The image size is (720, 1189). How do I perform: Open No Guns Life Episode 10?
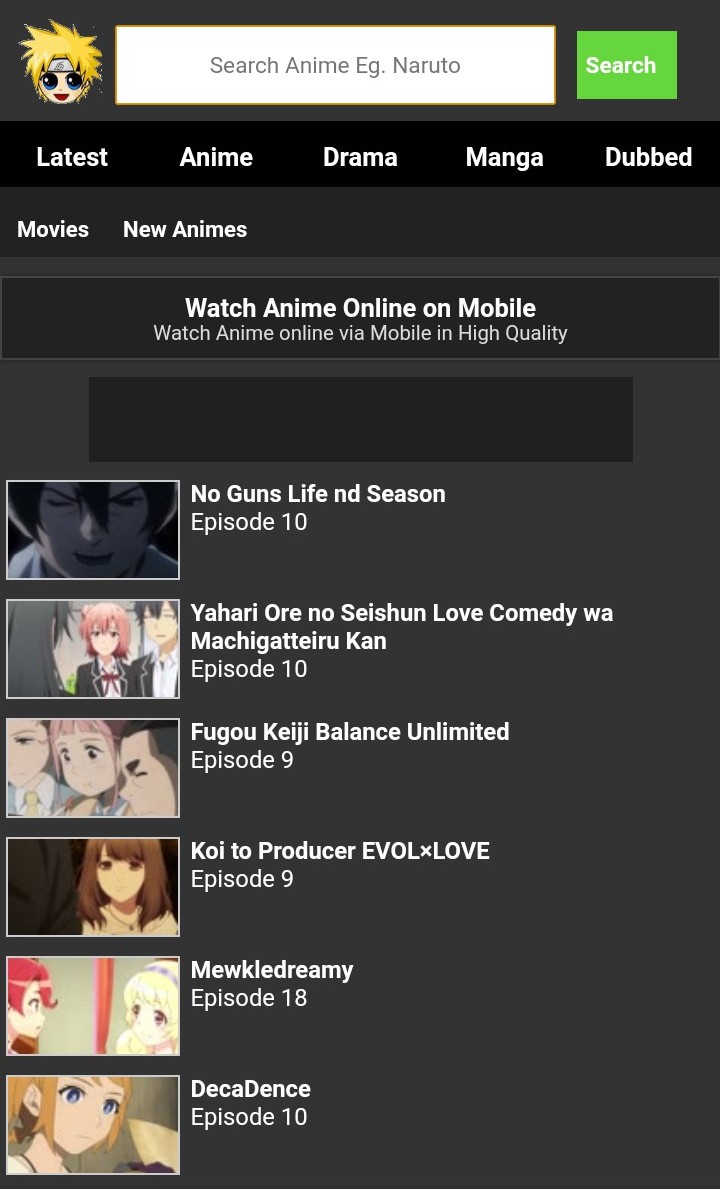pos(360,530)
